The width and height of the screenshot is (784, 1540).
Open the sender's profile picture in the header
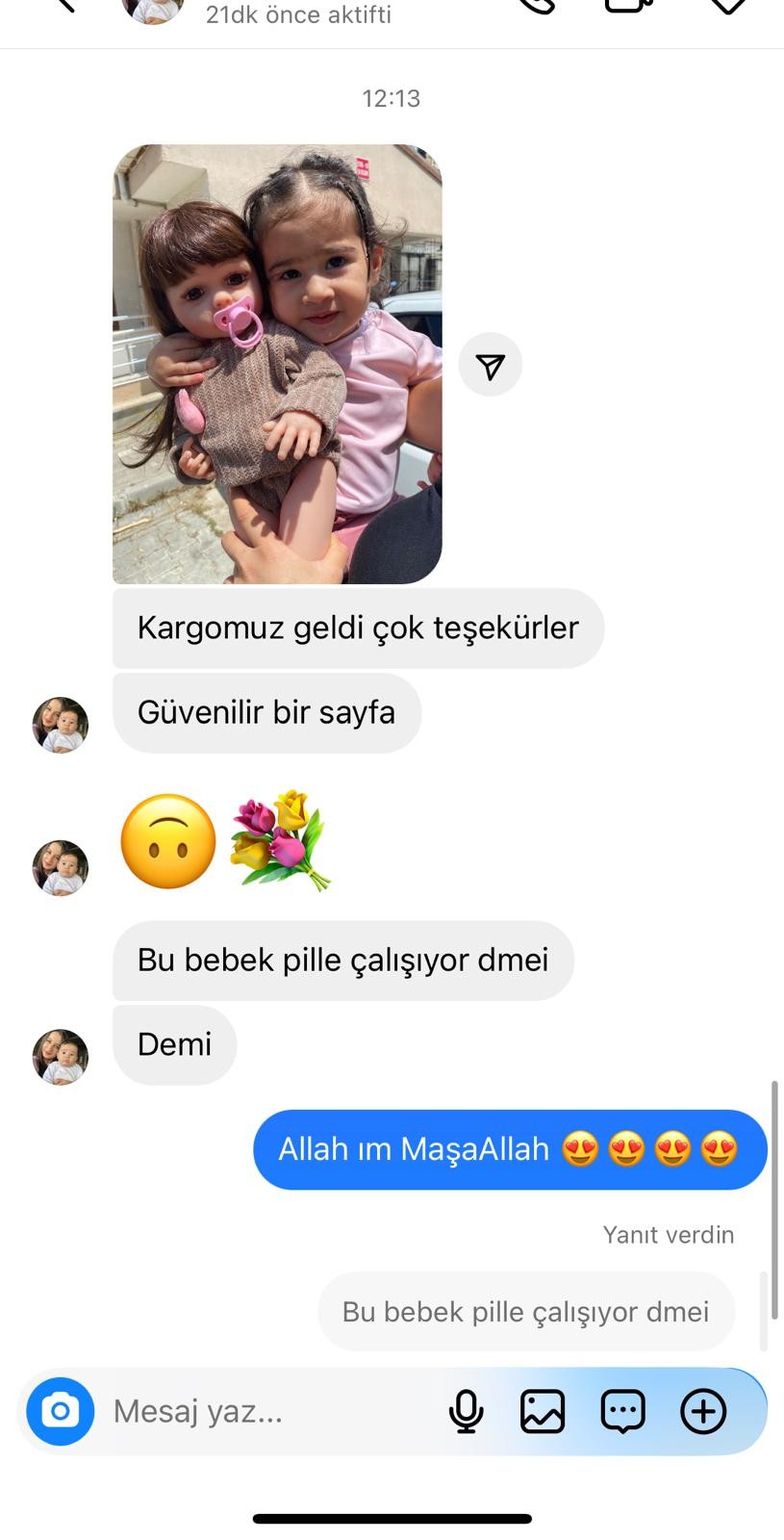click(x=152, y=8)
